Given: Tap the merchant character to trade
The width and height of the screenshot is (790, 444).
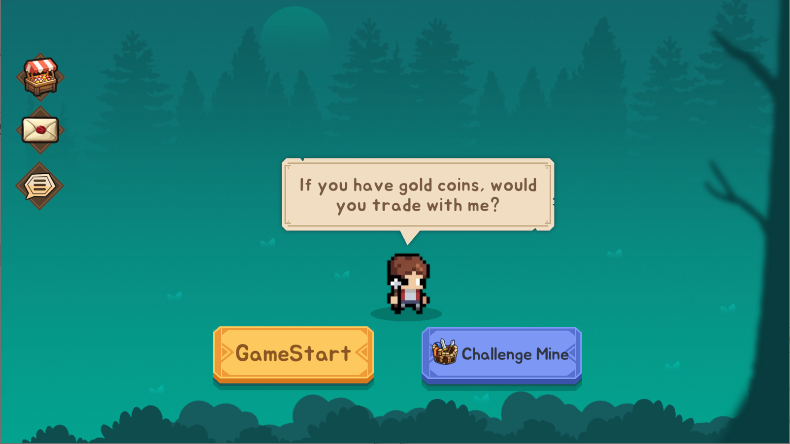Looking at the screenshot, I should [x=407, y=282].
